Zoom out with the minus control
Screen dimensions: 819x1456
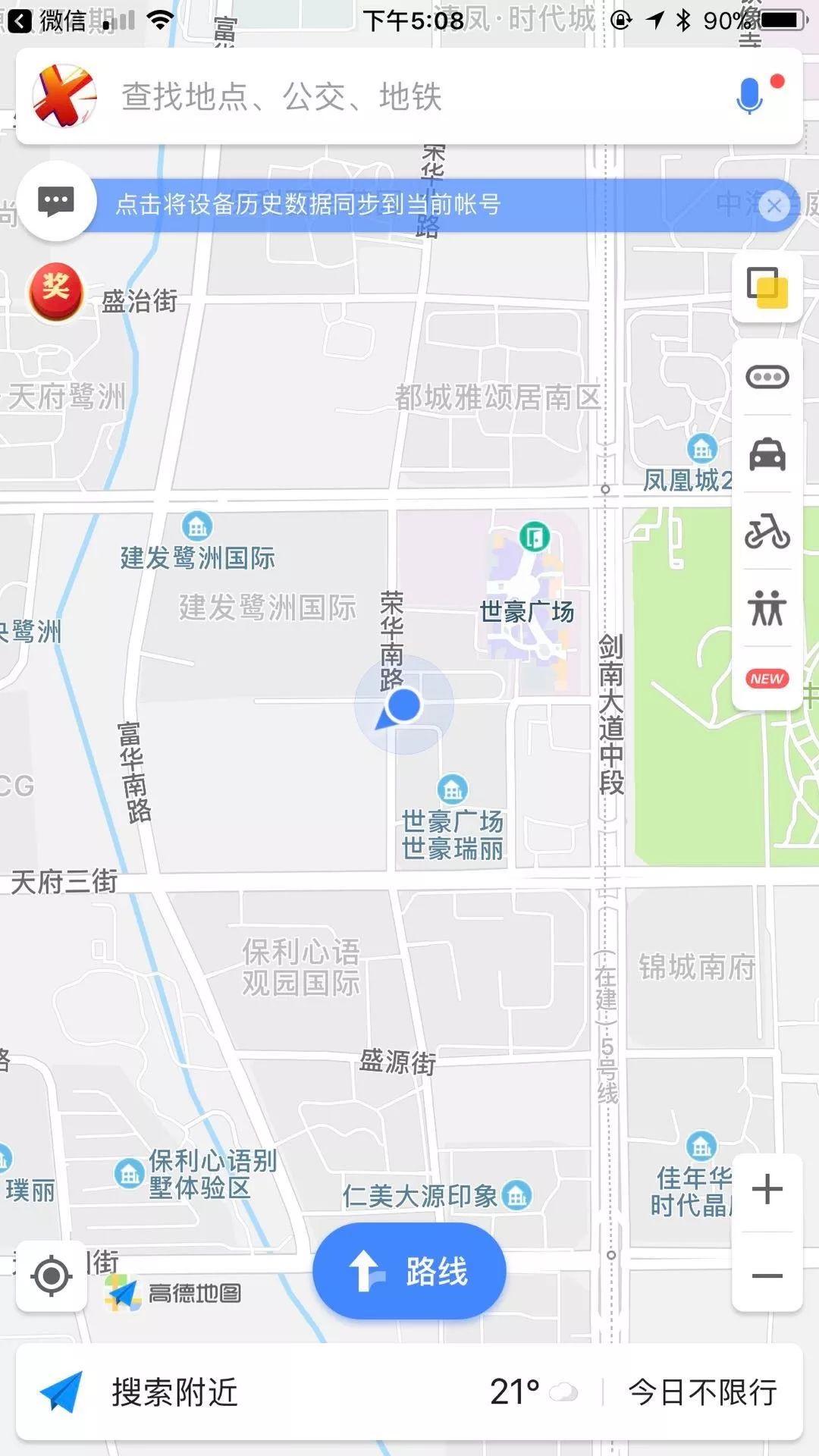coord(768,1275)
